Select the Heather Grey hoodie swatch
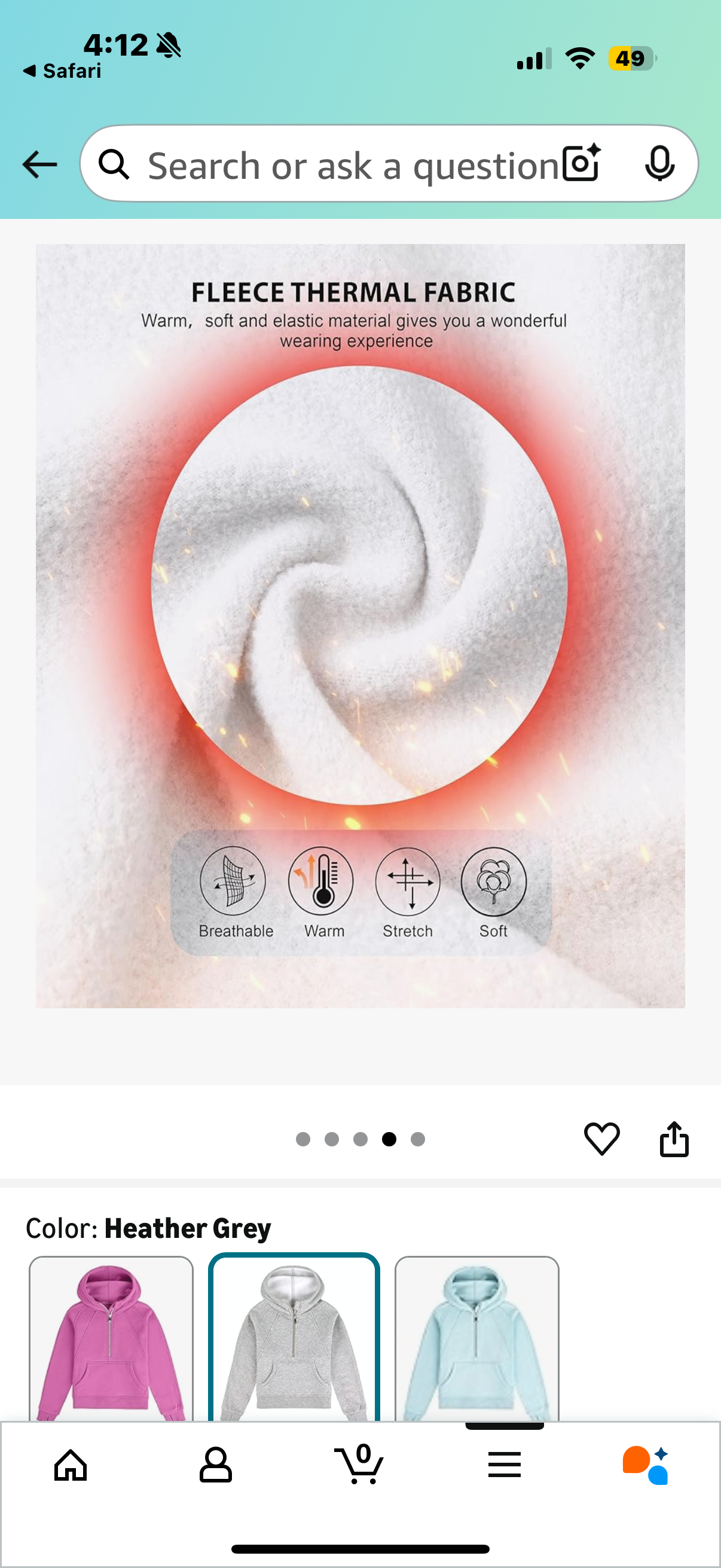Viewport: 721px width, 1568px height. click(x=294, y=1339)
